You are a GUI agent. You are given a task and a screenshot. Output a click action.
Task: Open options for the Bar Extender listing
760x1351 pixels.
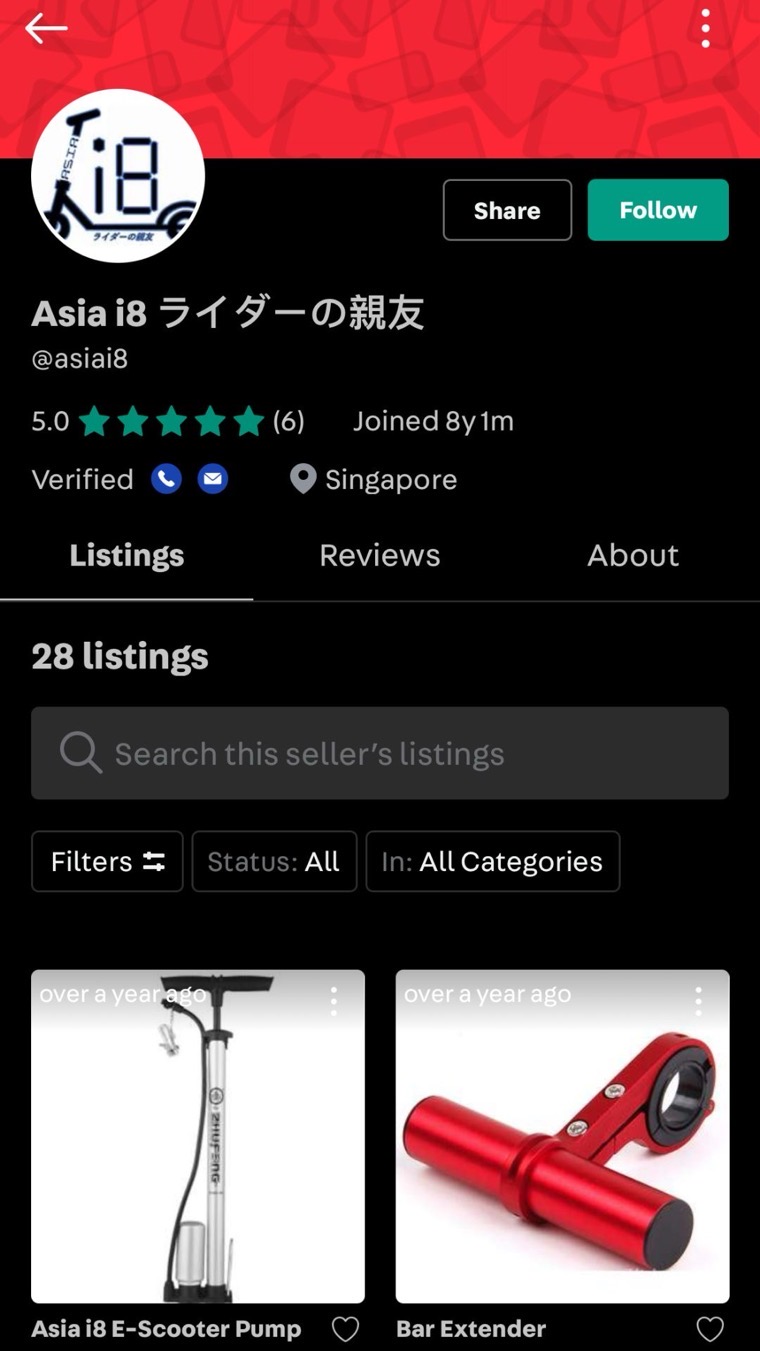click(x=698, y=1001)
